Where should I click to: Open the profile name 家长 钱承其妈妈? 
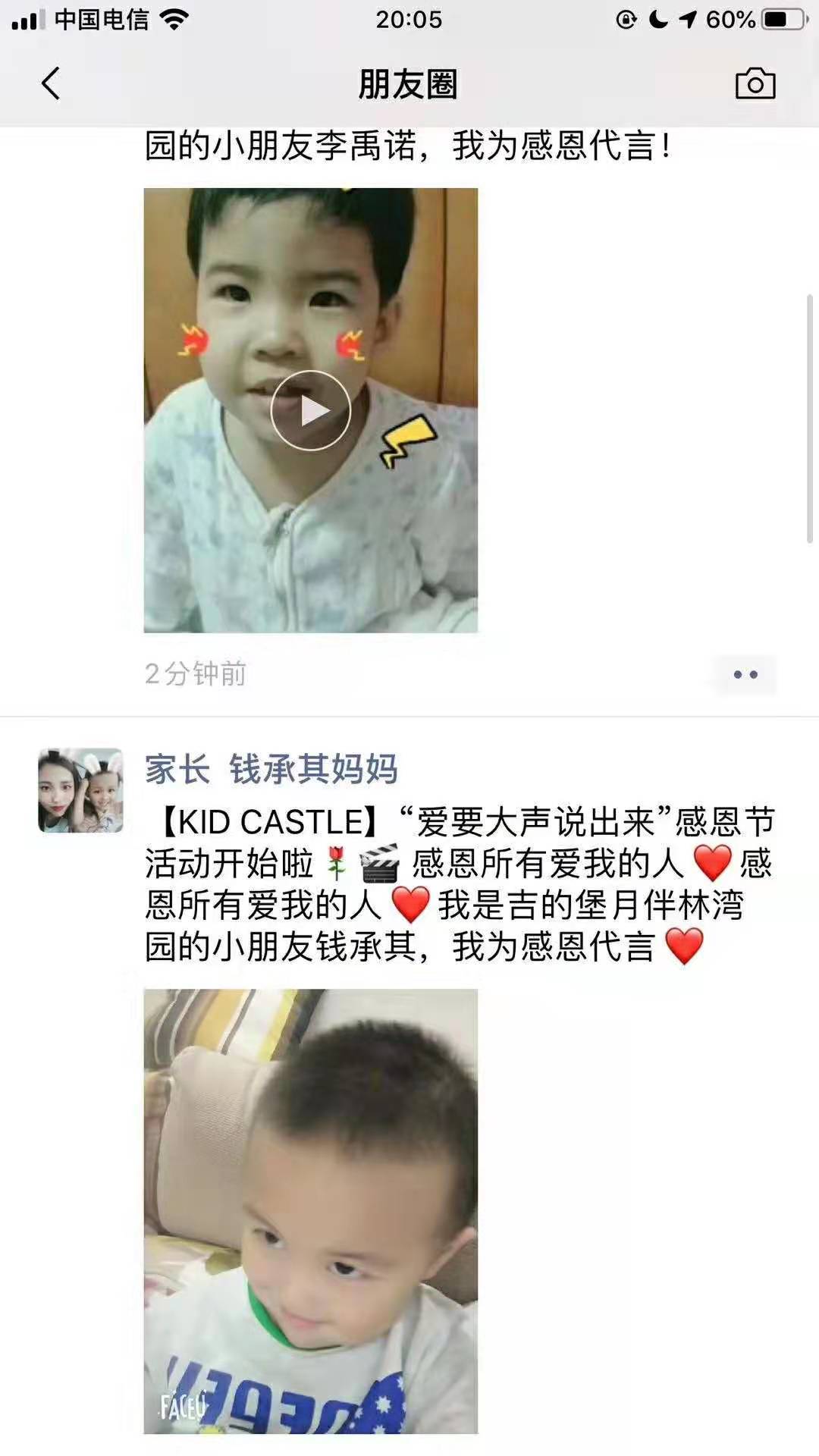pos(271,769)
